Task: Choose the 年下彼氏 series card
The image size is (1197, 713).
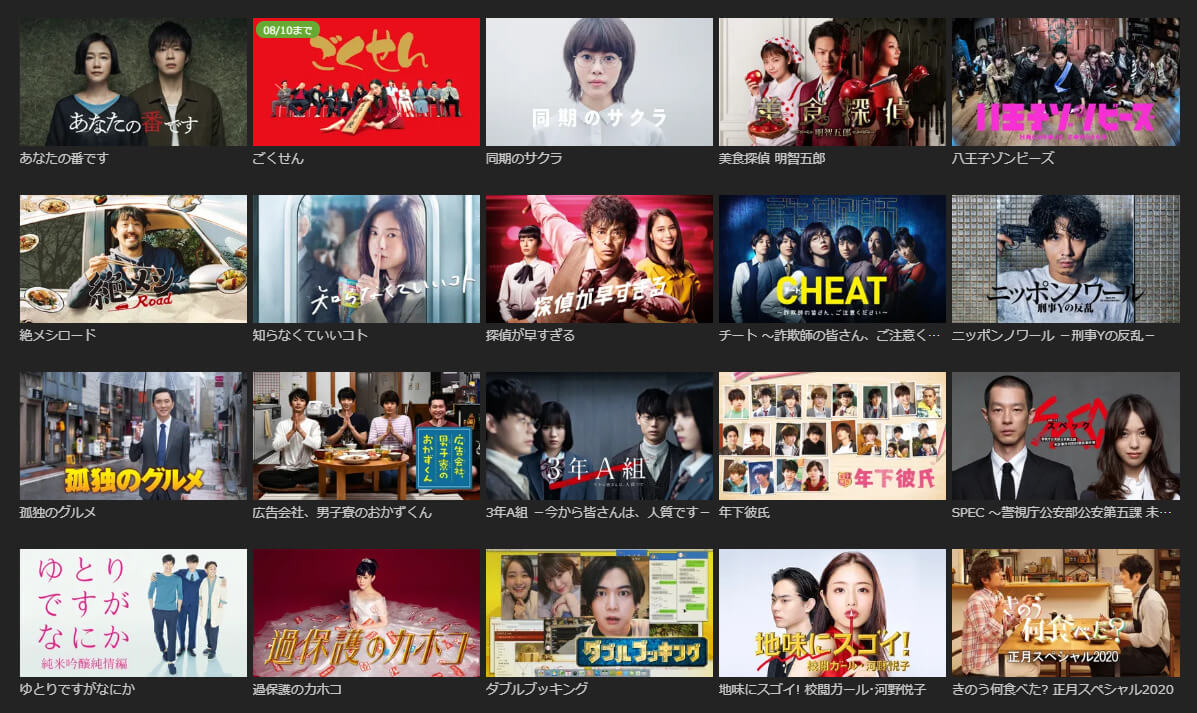Action: click(x=832, y=436)
